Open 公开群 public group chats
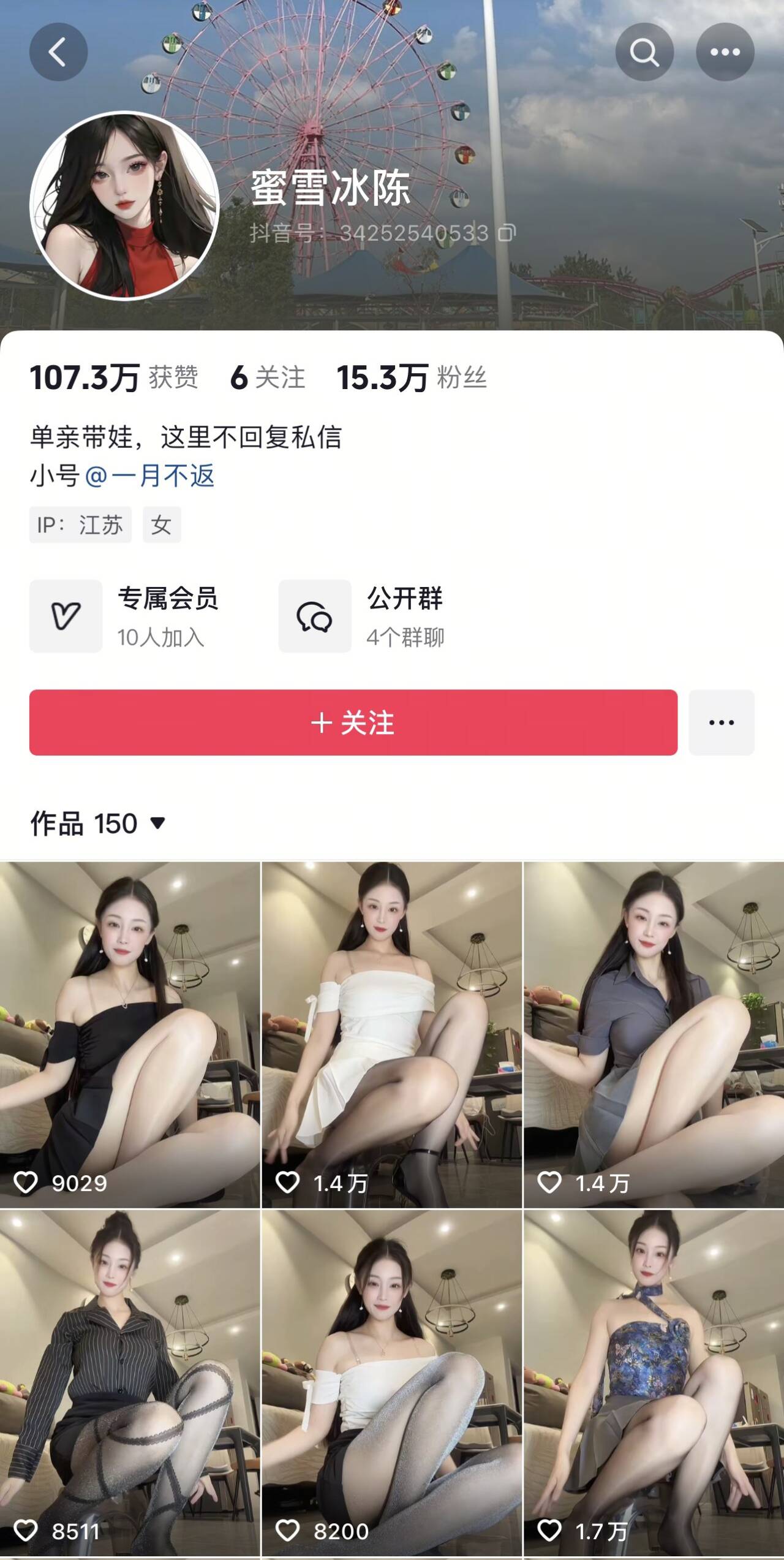The width and height of the screenshot is (784, 1560). [363, 616]
